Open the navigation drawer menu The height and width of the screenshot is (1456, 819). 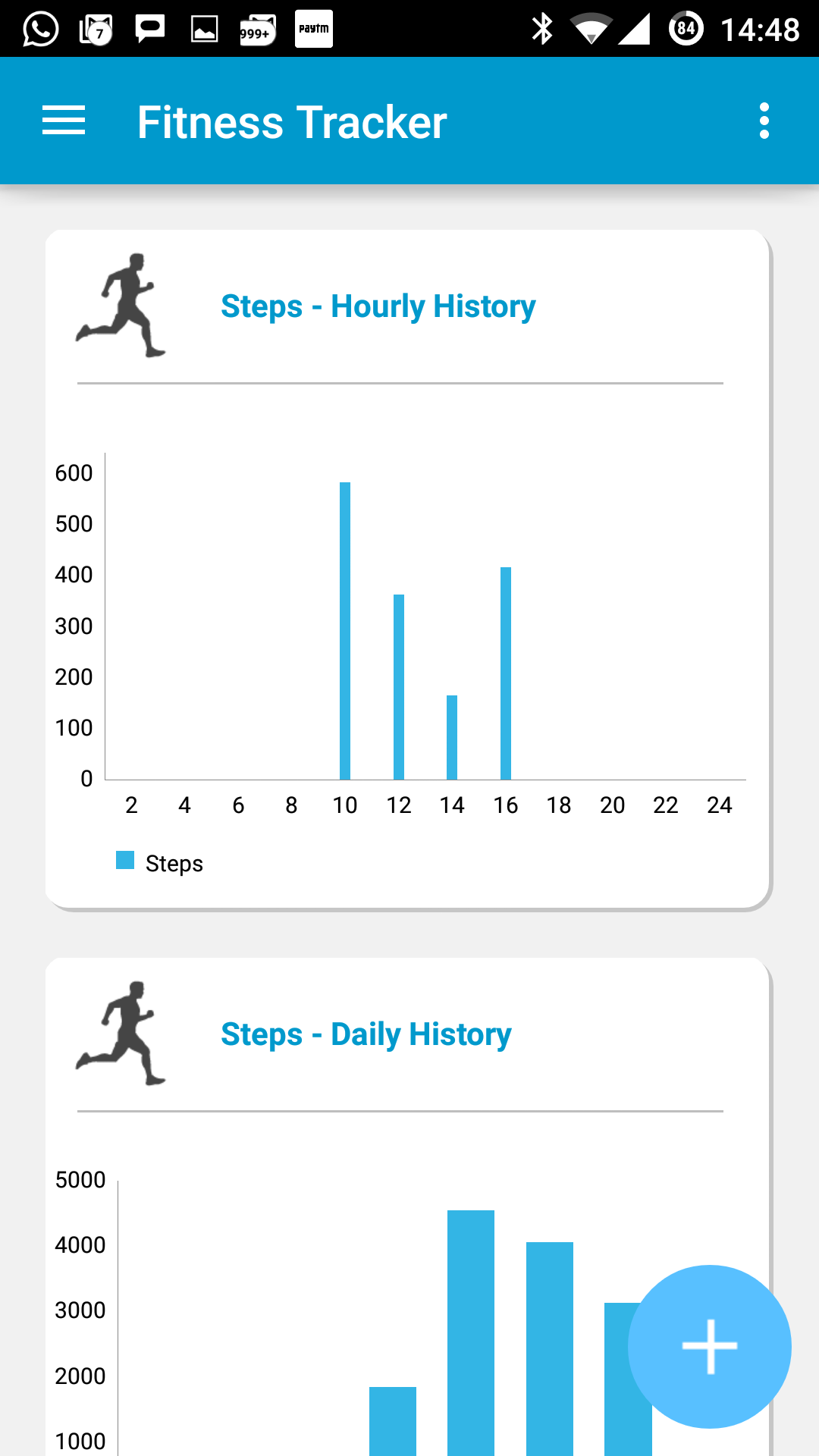tap(64, 121)
